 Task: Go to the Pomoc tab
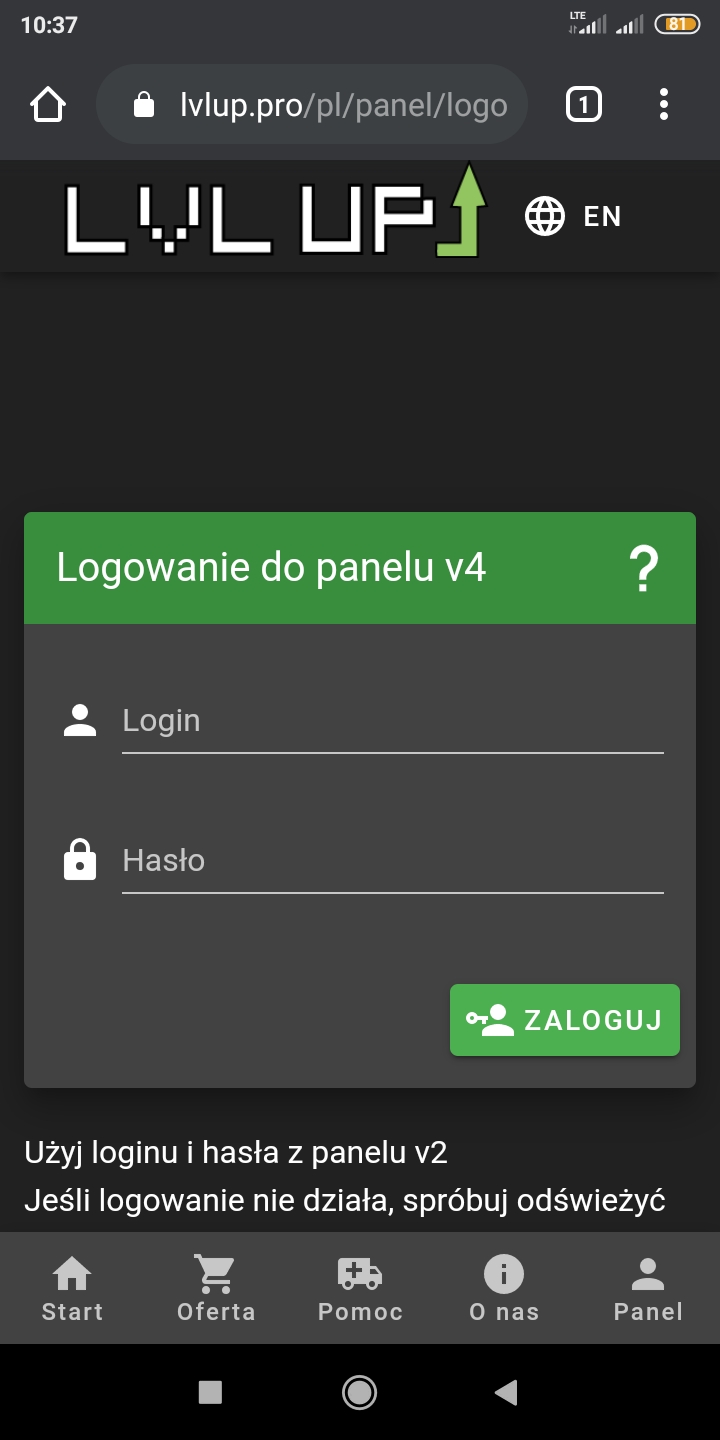(360, 1289)
